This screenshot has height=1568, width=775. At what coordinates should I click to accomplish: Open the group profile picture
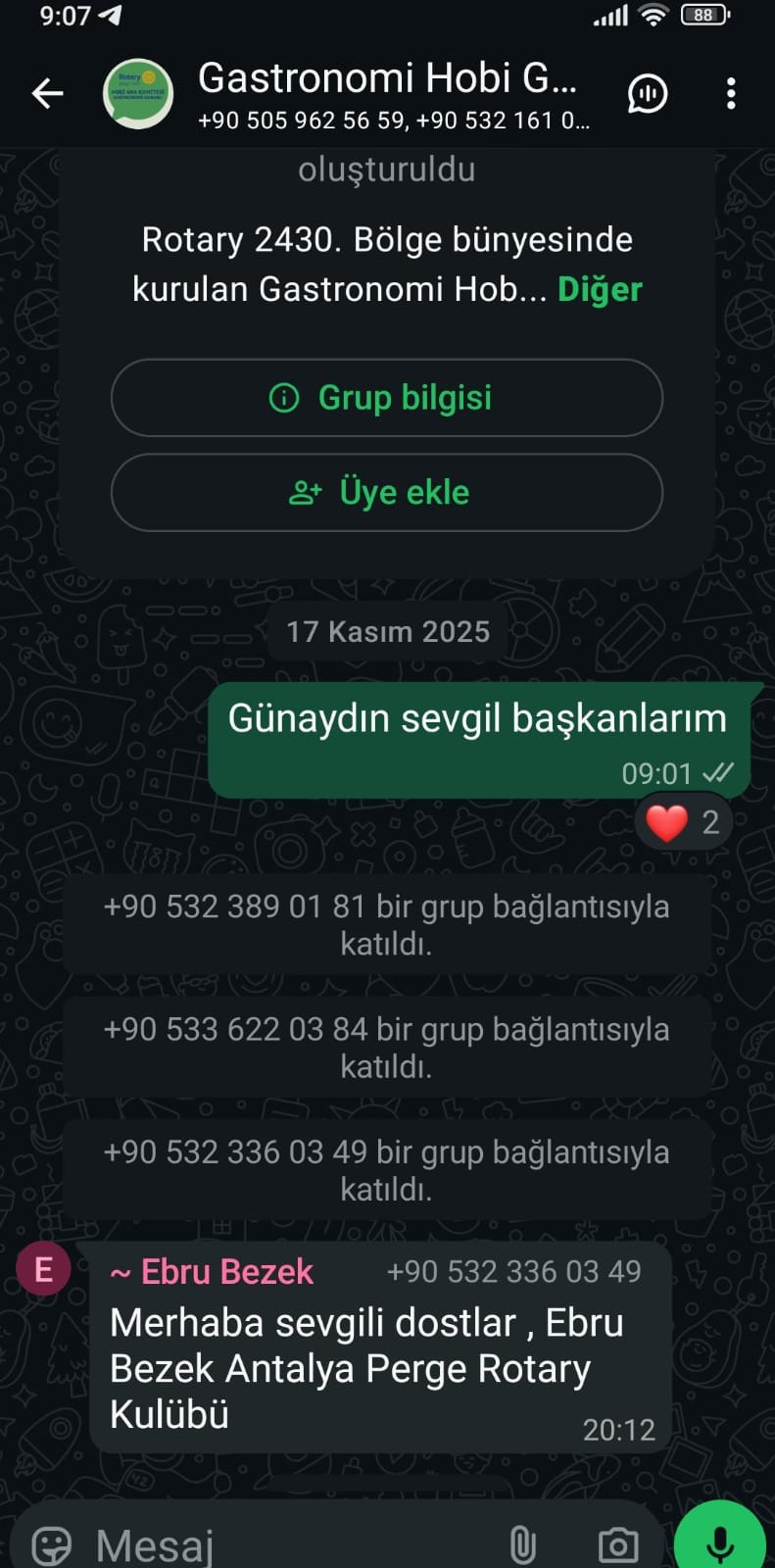(x=138, y=94)
